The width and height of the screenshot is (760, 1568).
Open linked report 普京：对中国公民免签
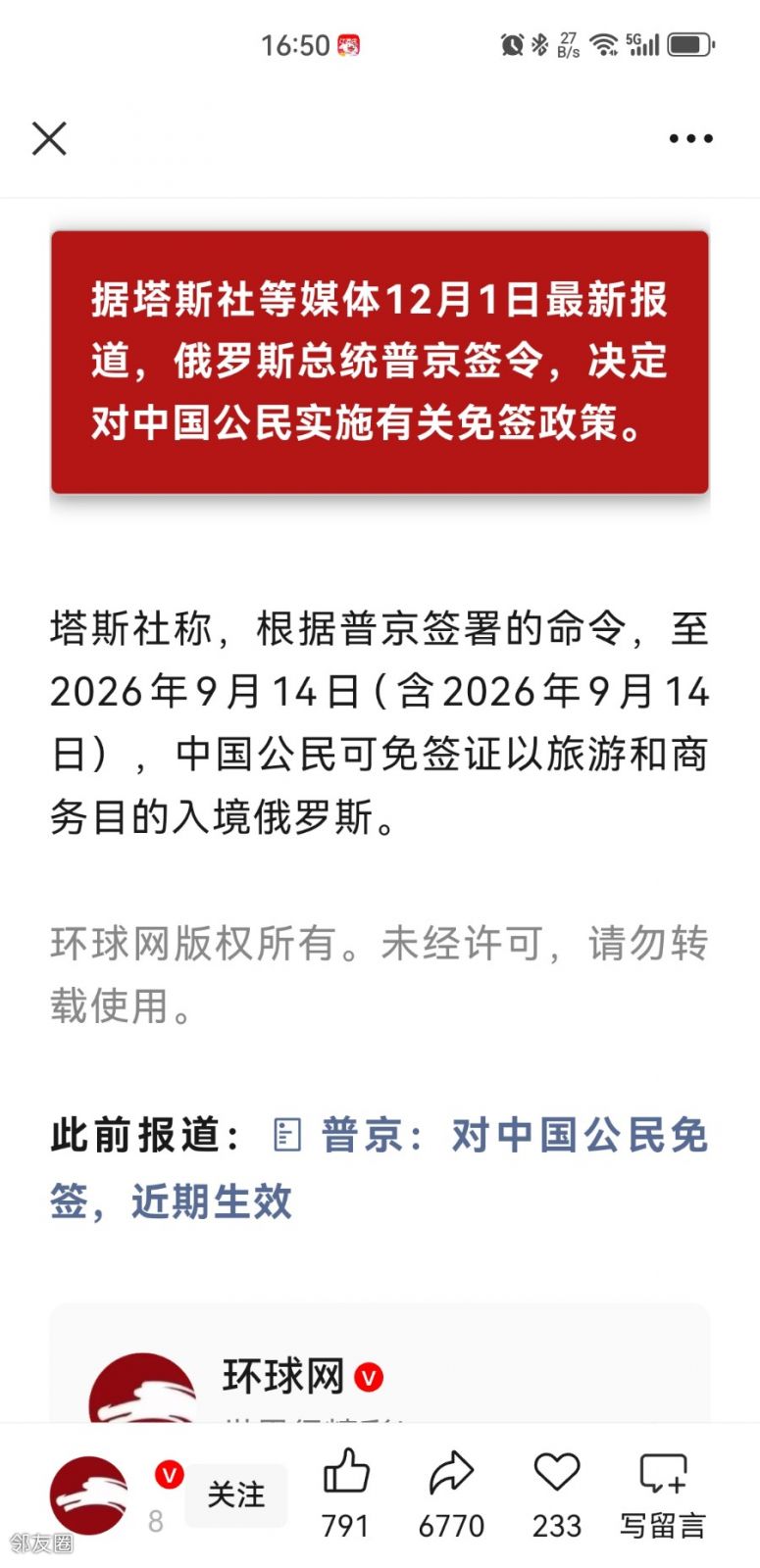point(490,1137)
